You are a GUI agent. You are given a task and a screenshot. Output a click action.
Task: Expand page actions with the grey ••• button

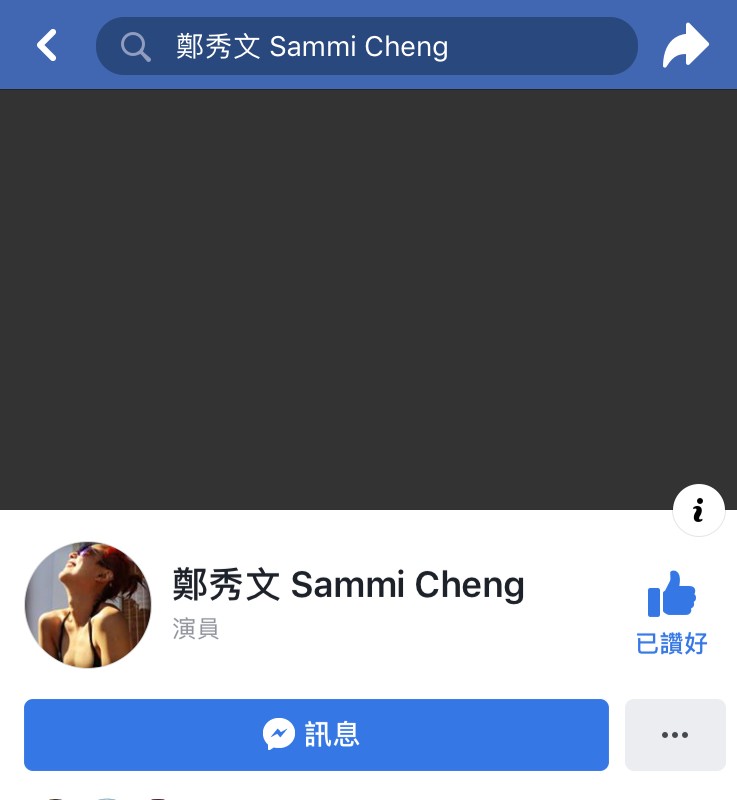tap(675, 735)
